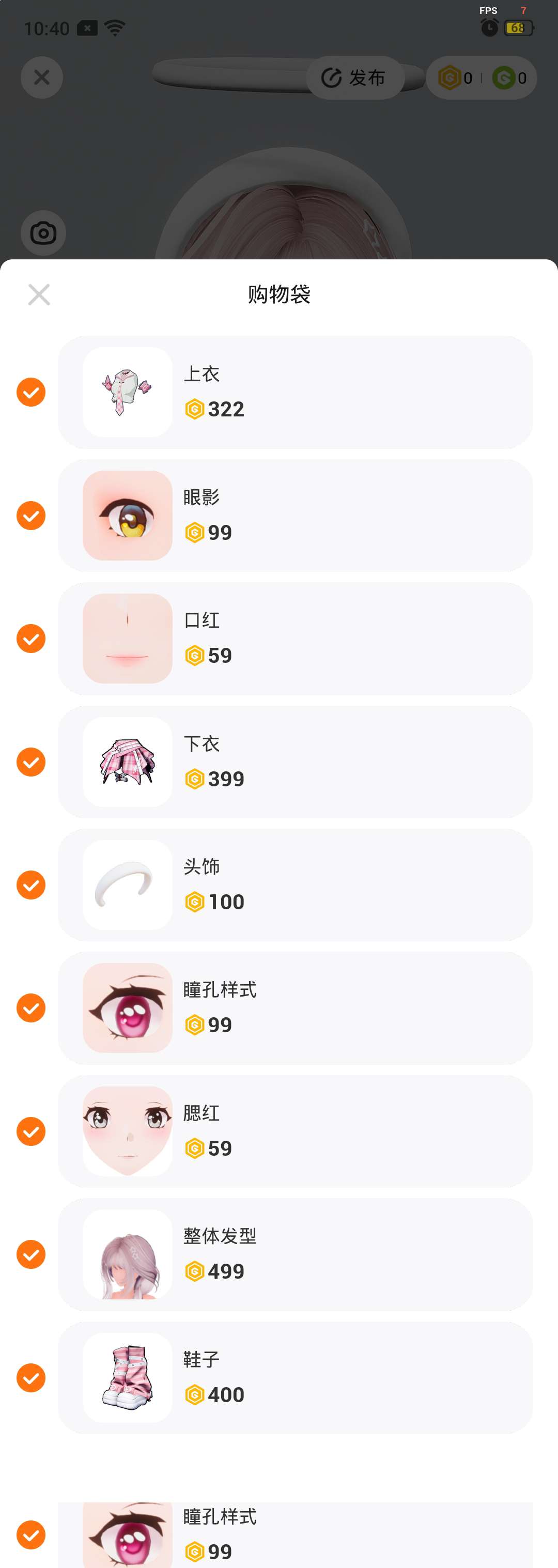This screenshot has height=1568, width=558.
Task: Close the 购物袋 shopping bag sheet
Action: 39,294
